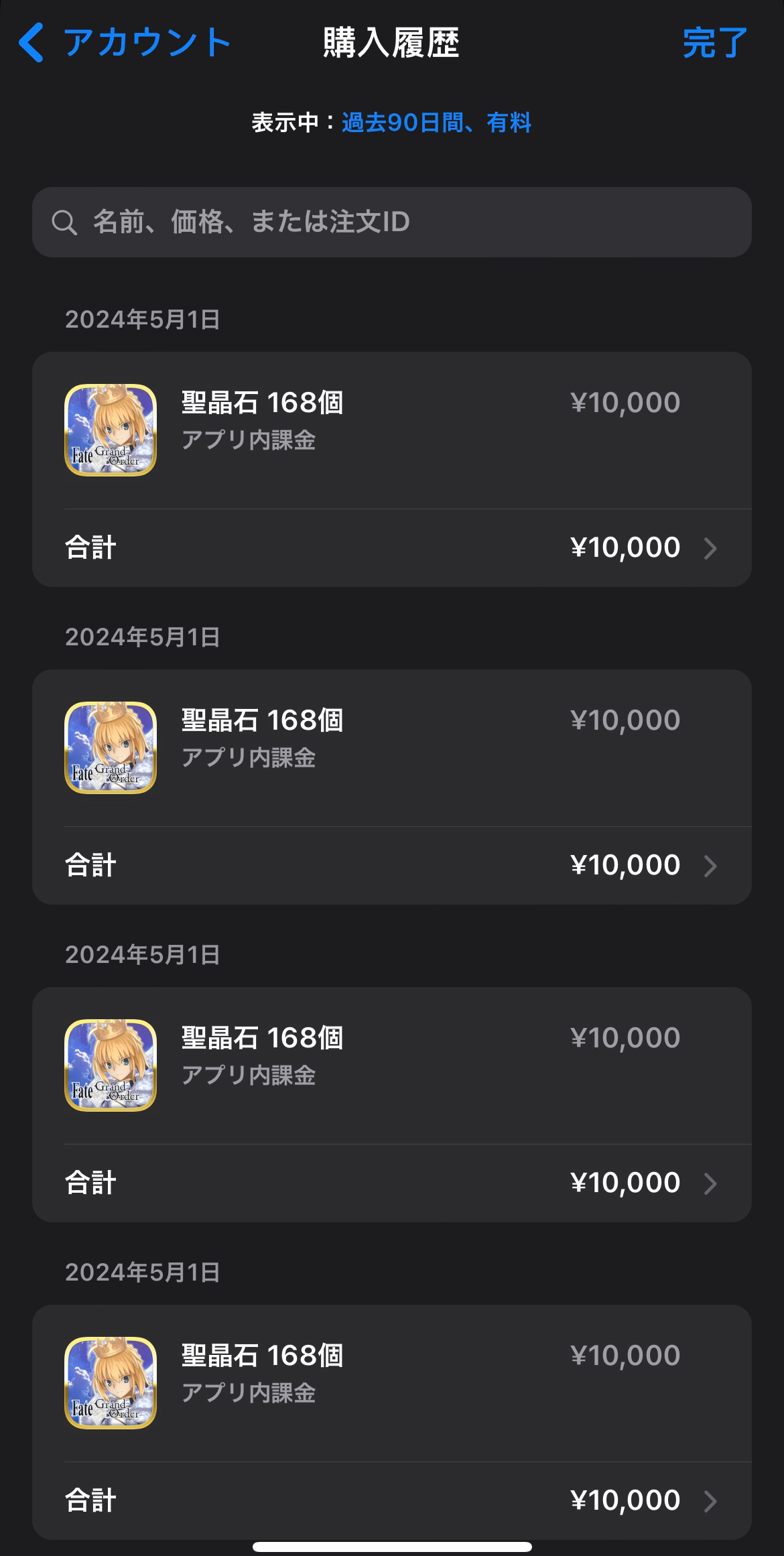Change the 過去90日間、有料 filter

(x=436, y=123)
